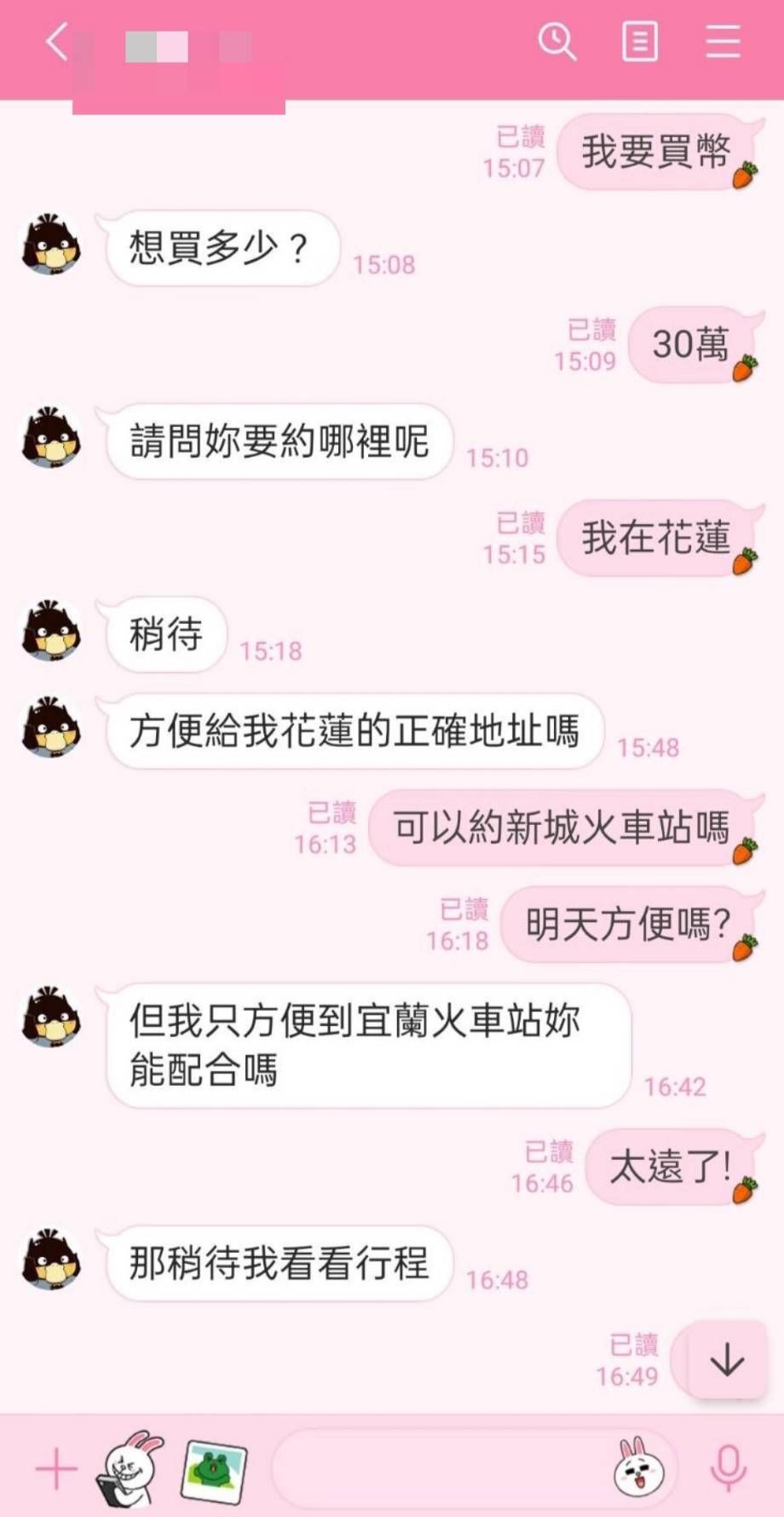Select the bubble asking 想買多少？
This screenshot has height=1517, width=784.
point(222,247)
